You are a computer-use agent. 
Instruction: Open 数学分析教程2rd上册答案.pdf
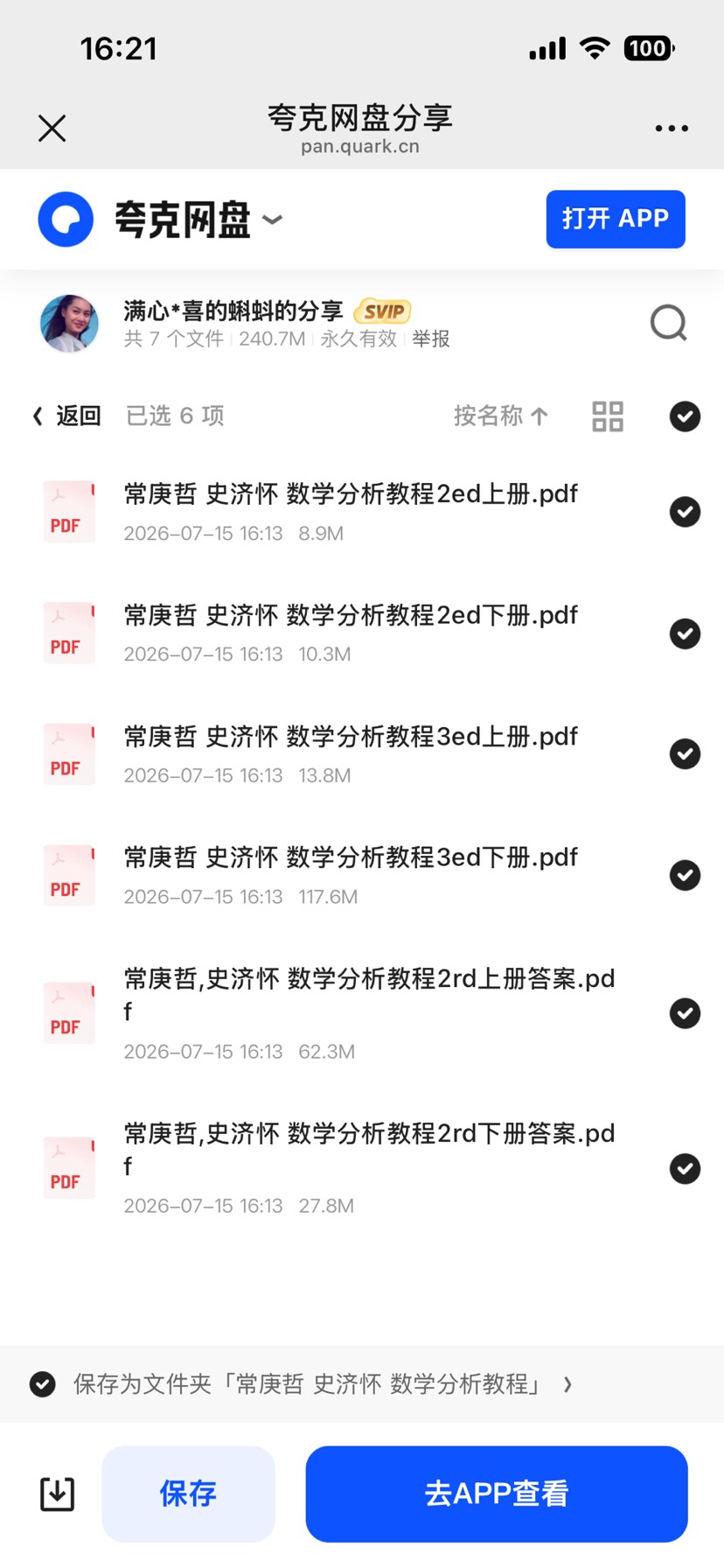pyautogui.click(x=369, y=994)
